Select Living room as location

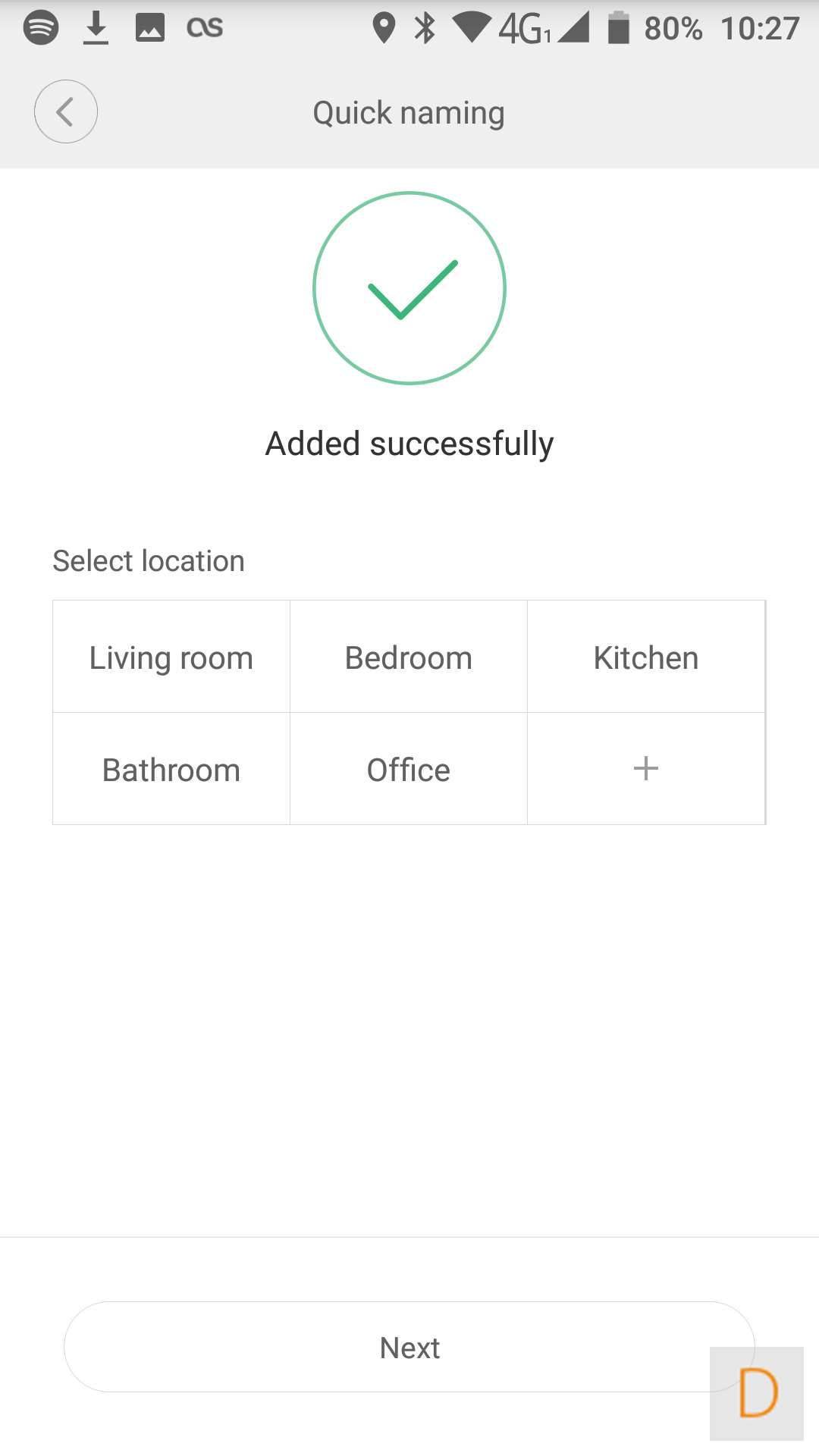171,657
